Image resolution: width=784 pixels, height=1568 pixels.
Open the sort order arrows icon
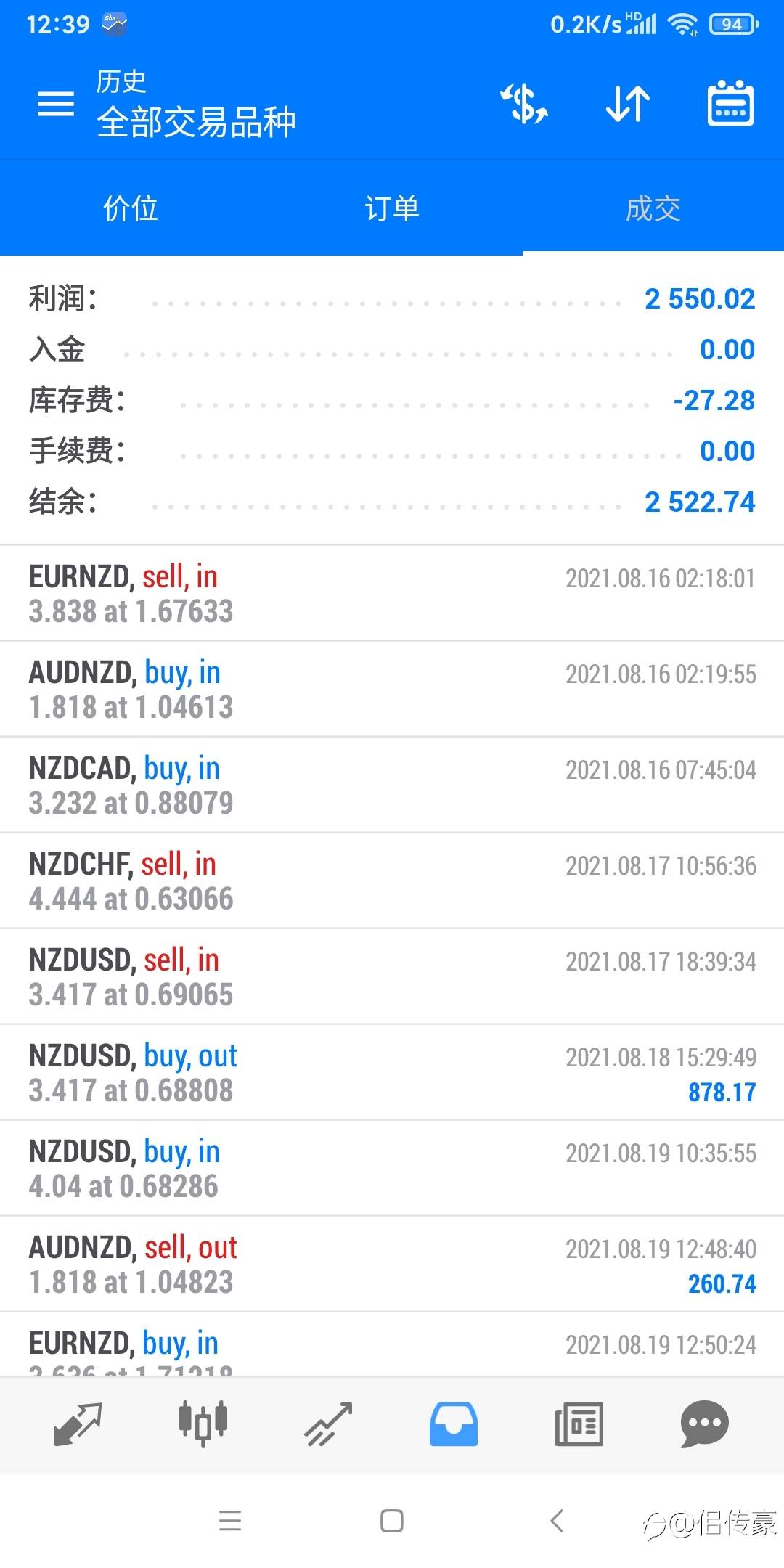tap(628, 104)
